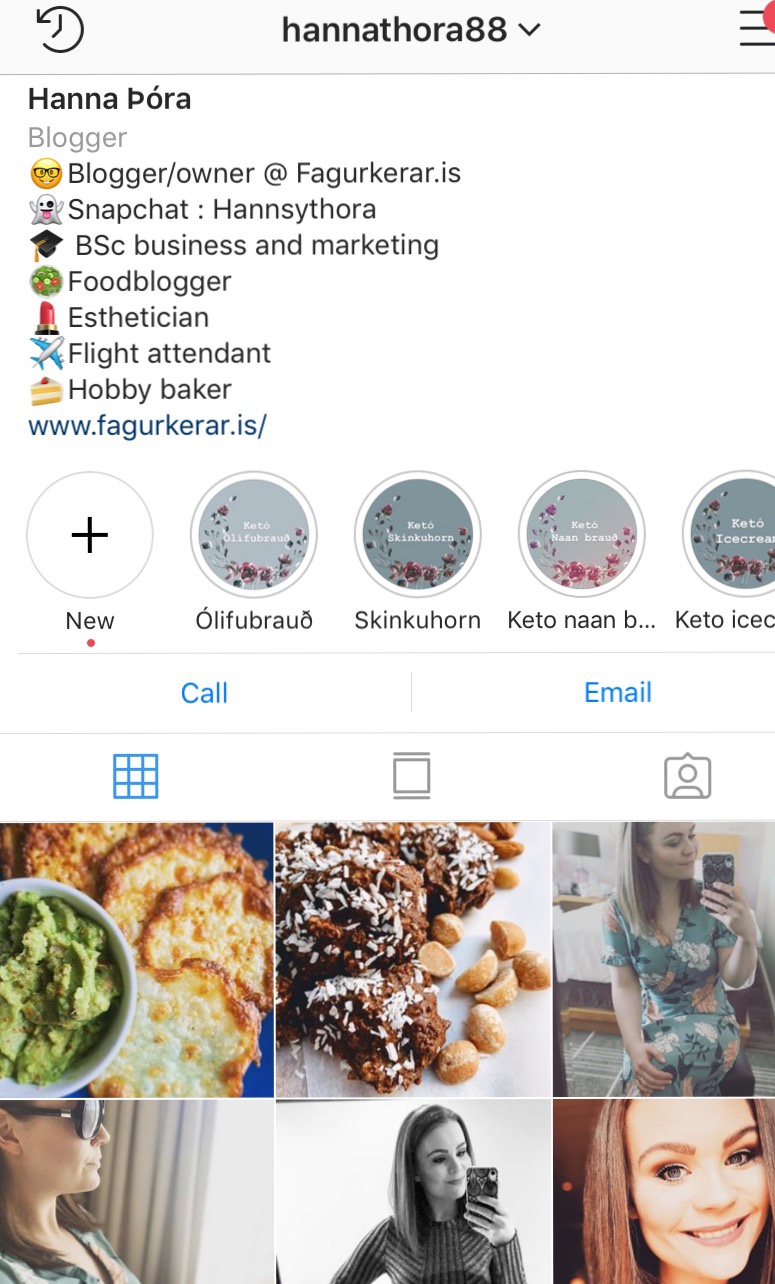Expand the hannathora88 account switcher
The width and height of the screenshot is (775, 1284).
click(411, 30)
